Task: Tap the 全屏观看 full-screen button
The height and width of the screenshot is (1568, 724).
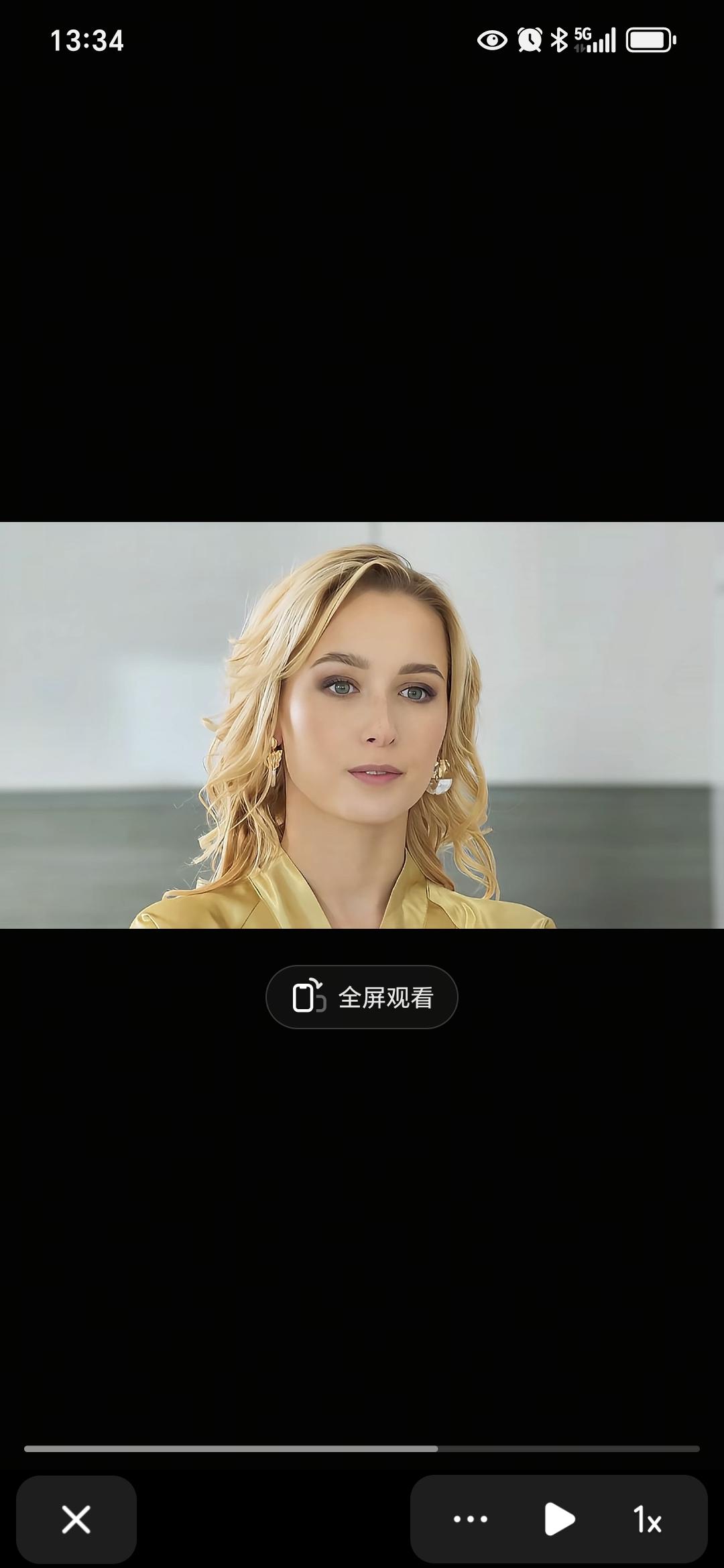Action: click(x=361, y=997)
